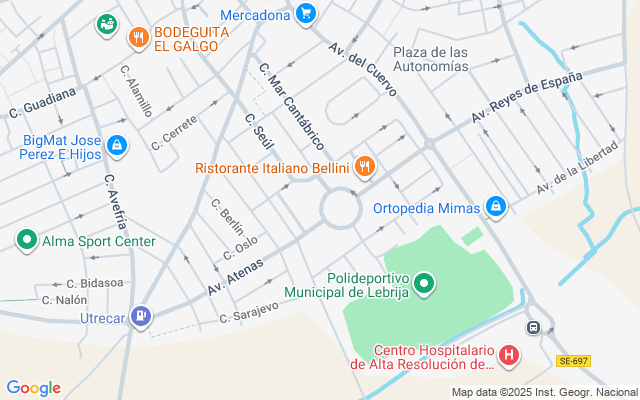Open the green unlabeled marker near Bodeguita
This screenshot has height=400, width=640.
click(107, 25)
